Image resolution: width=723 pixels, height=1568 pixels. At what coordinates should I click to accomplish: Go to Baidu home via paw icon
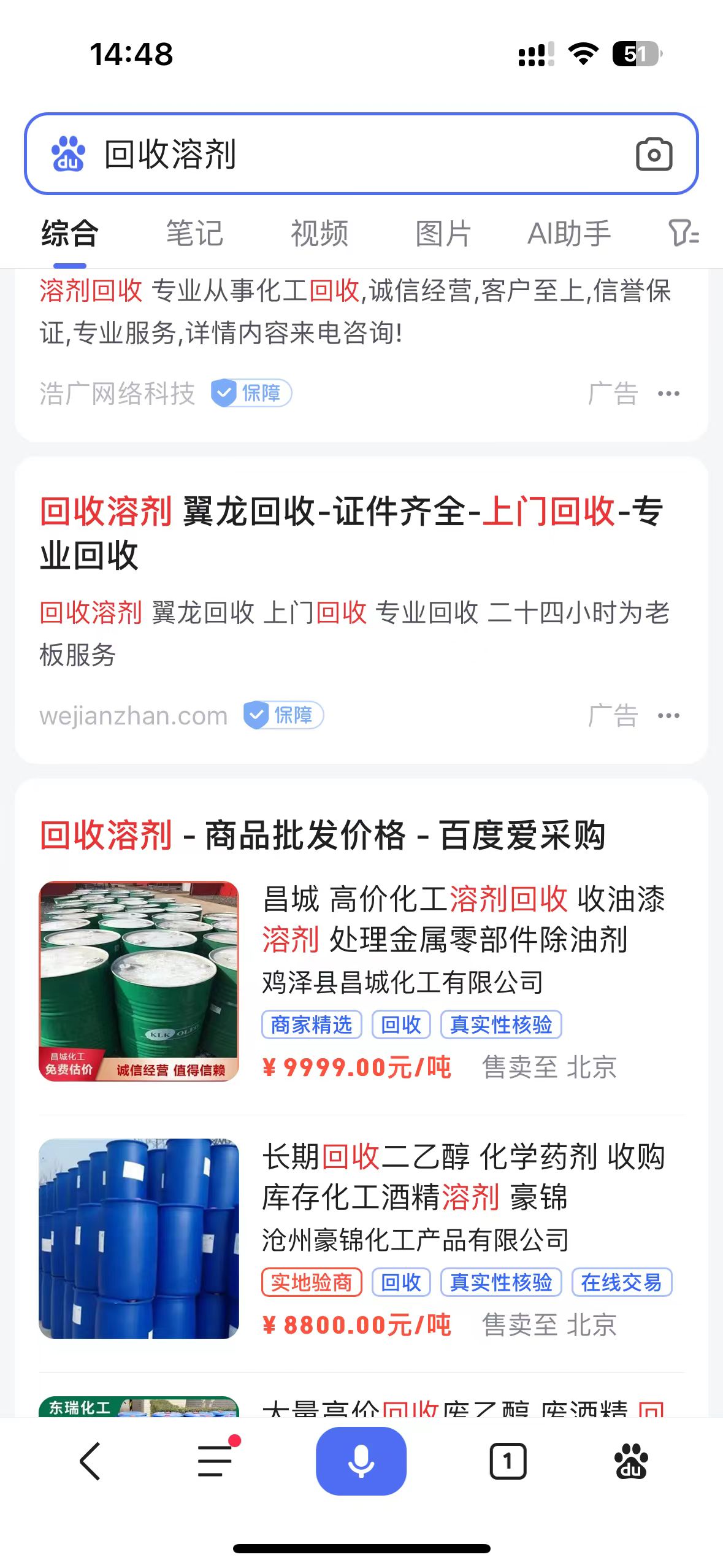[631, 1461]
